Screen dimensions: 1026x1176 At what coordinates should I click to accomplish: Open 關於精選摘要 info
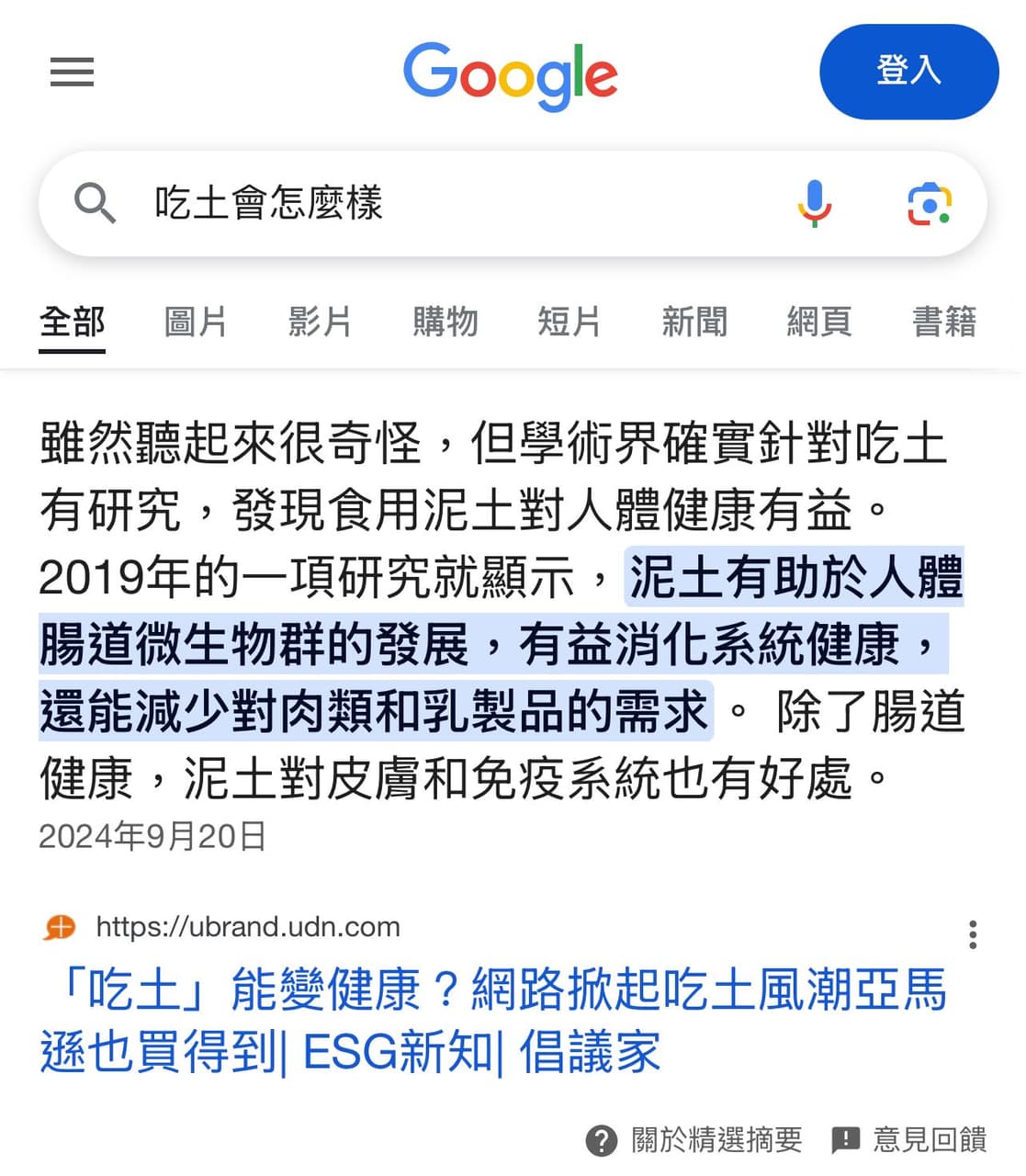[x=694, y=1140]
